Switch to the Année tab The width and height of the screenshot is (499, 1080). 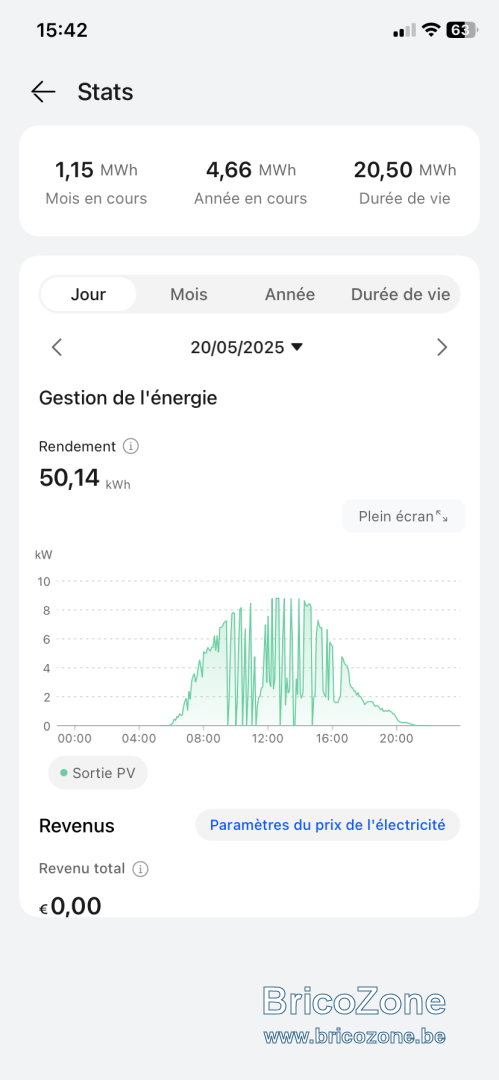[290, 295]
